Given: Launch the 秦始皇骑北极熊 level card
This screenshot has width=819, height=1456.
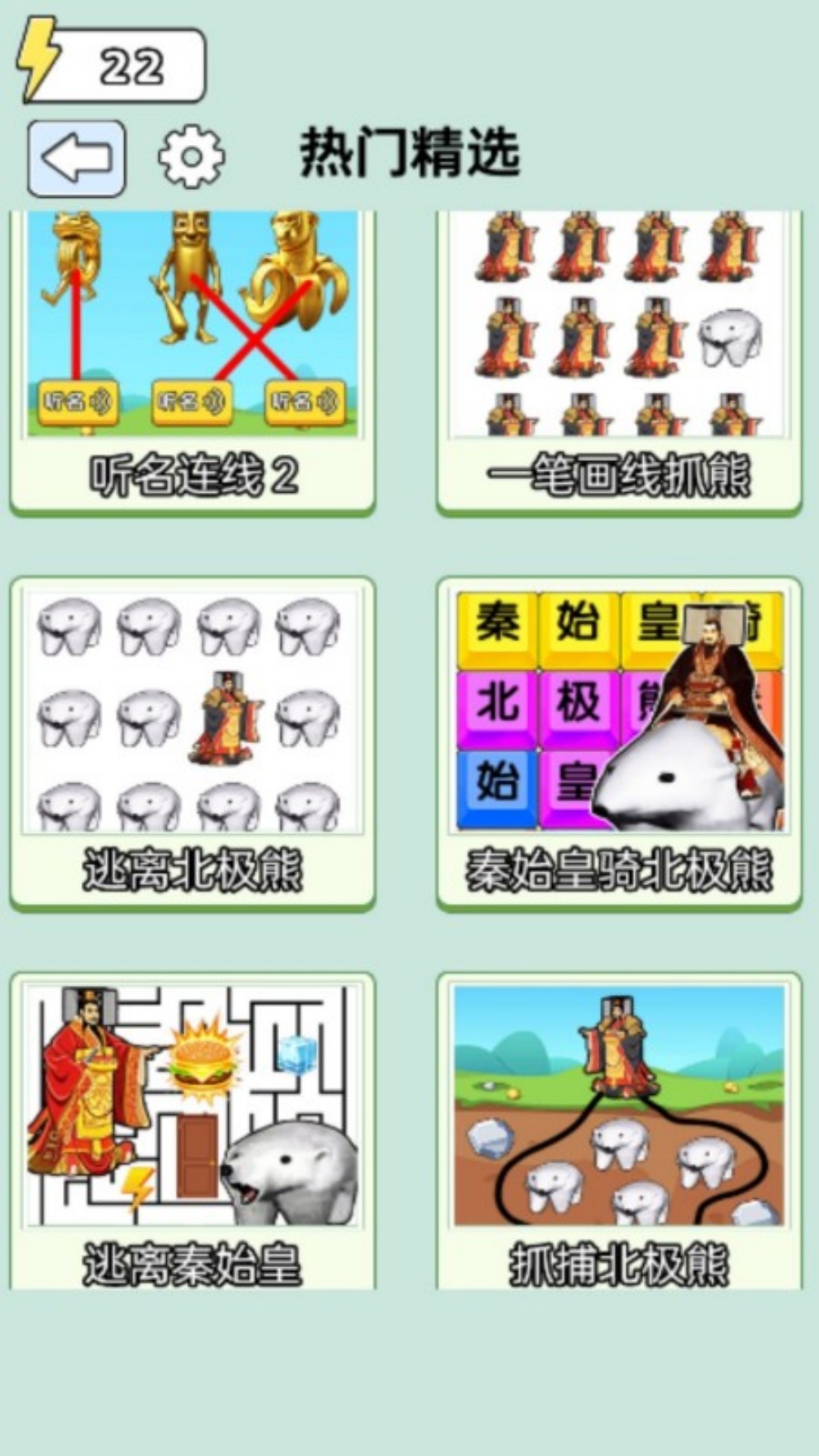Looking at the screenshot, I should [619, 743].
